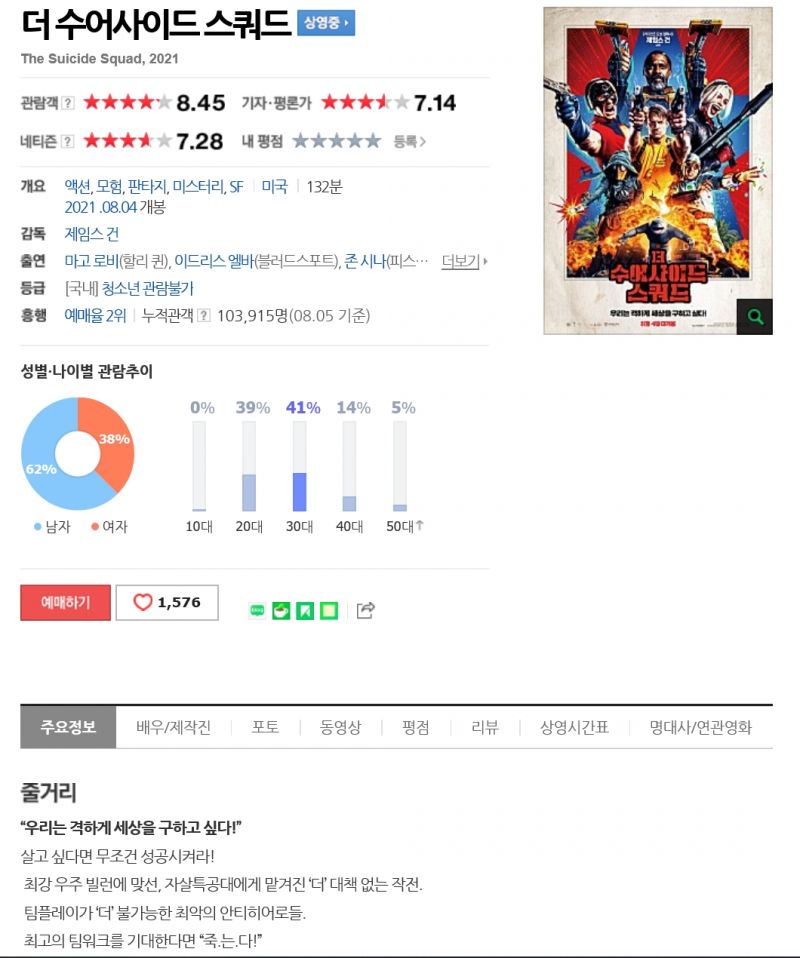Switch to the 동영상 tab

click(x=340, y=727)
